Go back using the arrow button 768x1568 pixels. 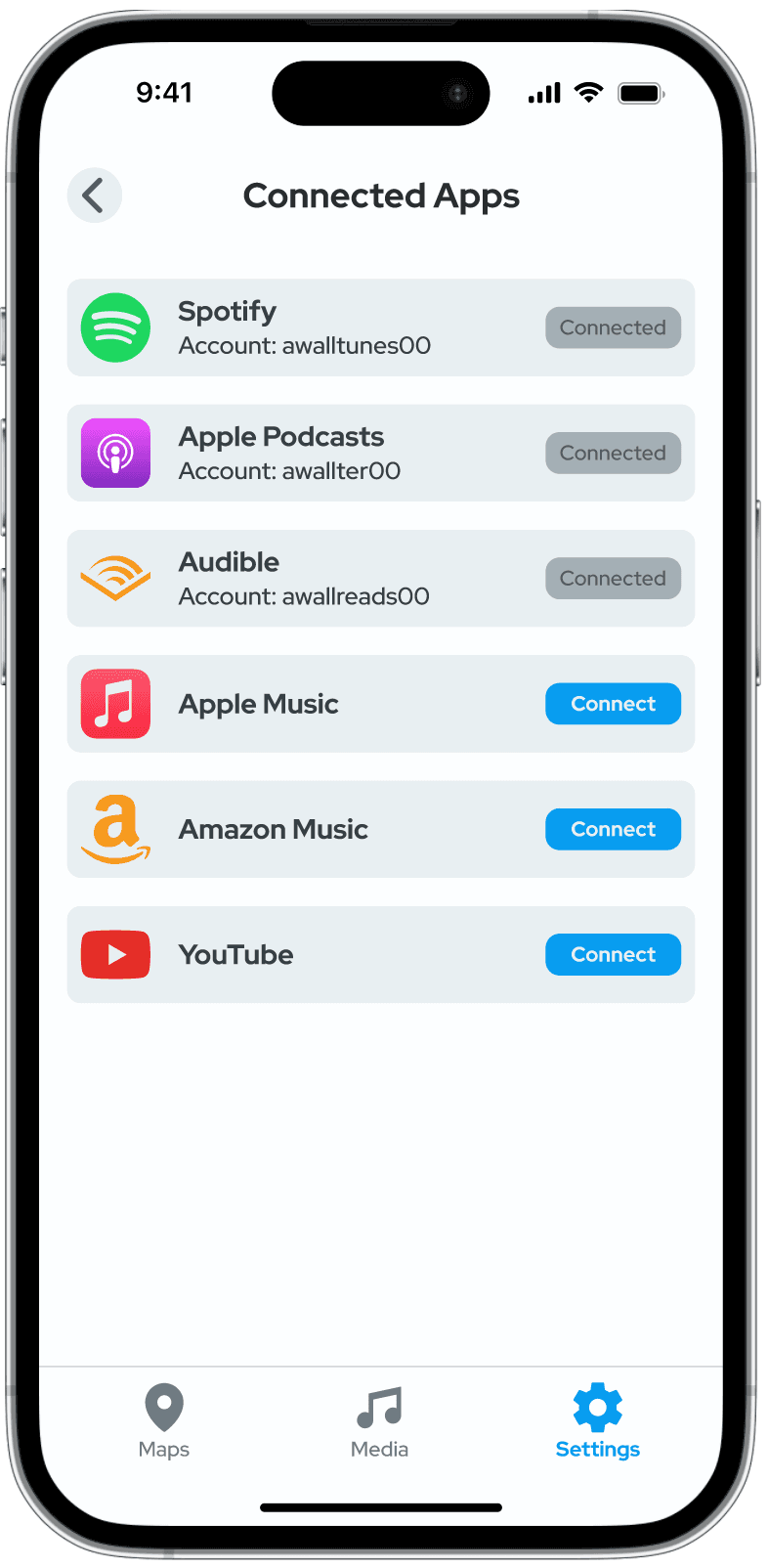coord(95,196)
